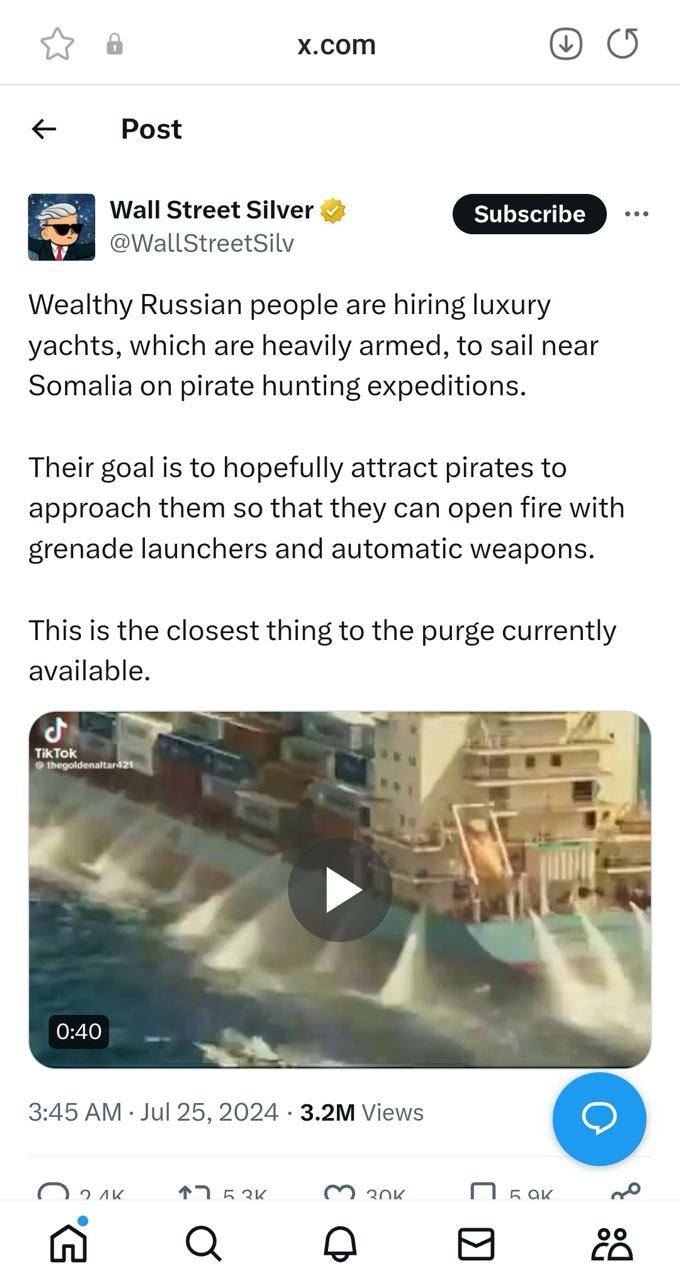Subscribe to Wall Street Silver
Screen dimensions: 680x1280
coord(529,214)
